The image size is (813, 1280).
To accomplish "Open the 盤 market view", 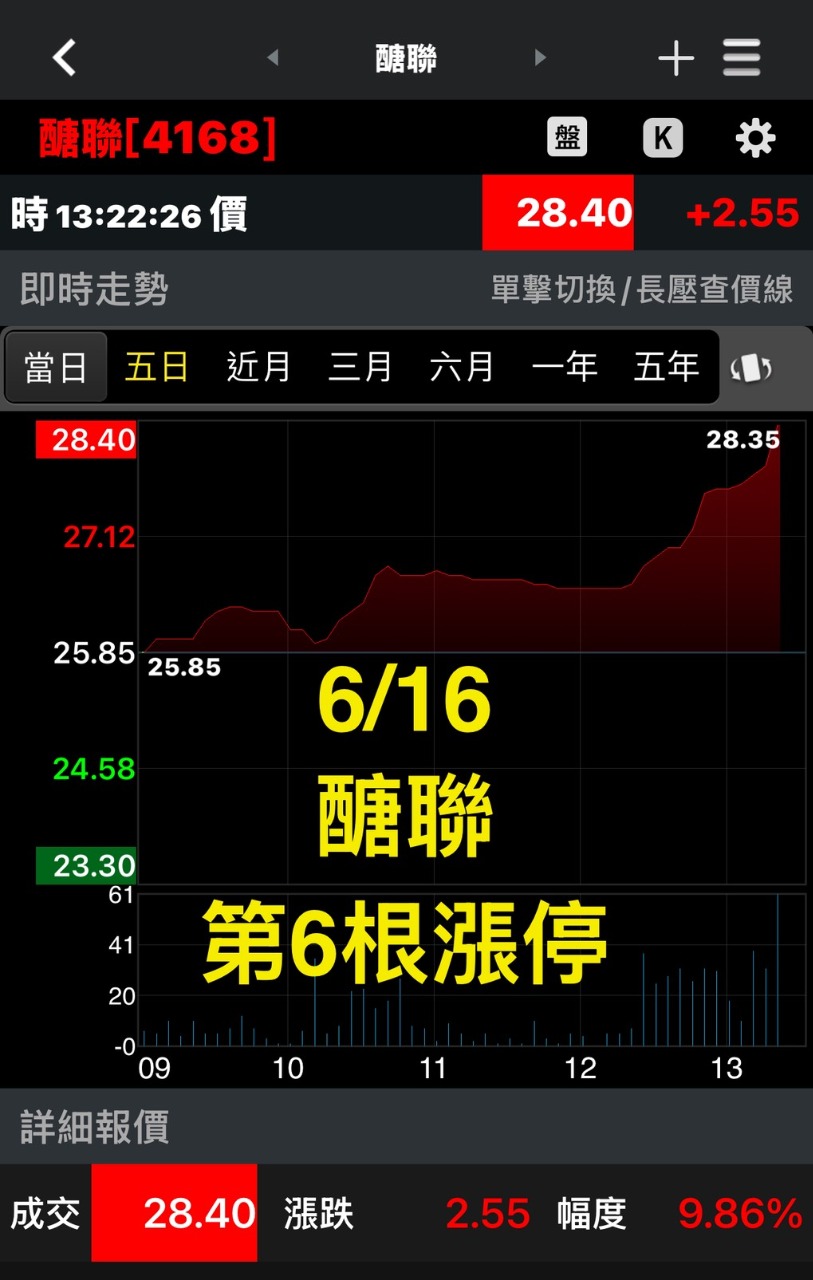I will (567, 138).
